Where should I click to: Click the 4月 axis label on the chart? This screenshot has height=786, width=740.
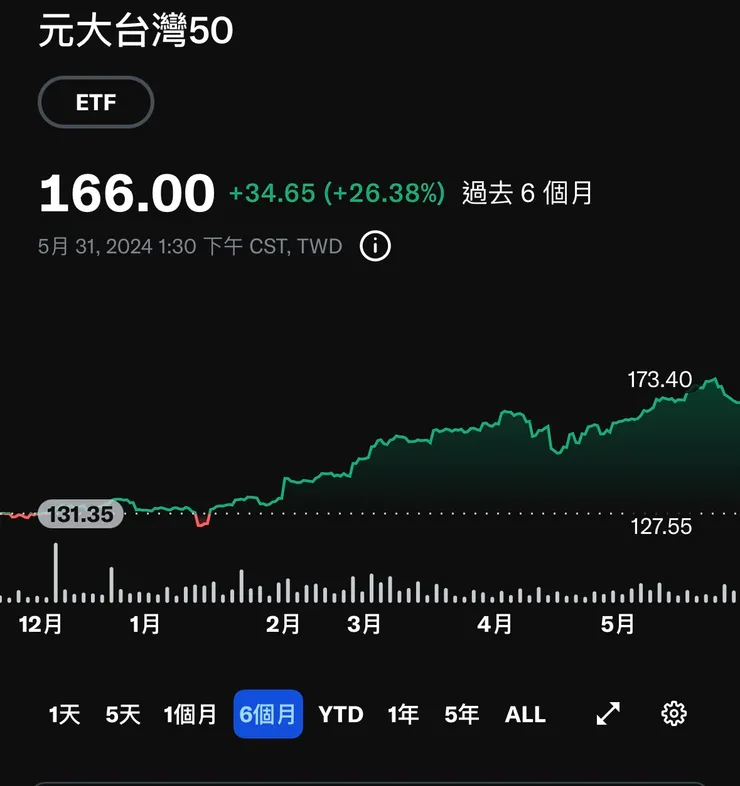pos(495,625)
